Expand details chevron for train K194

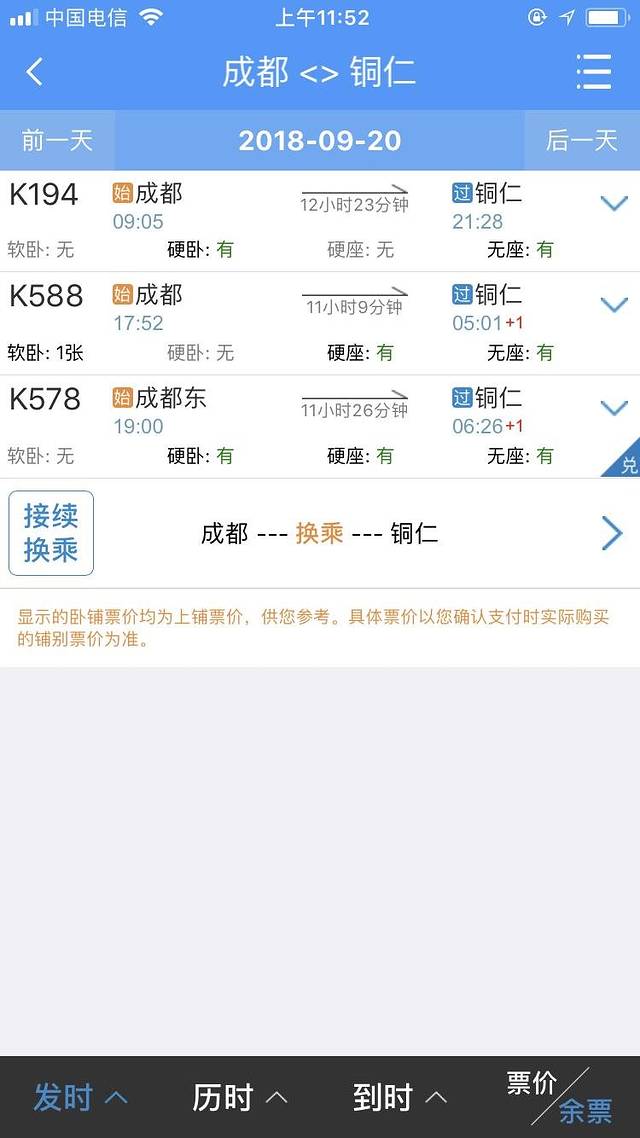click(613, 204)
